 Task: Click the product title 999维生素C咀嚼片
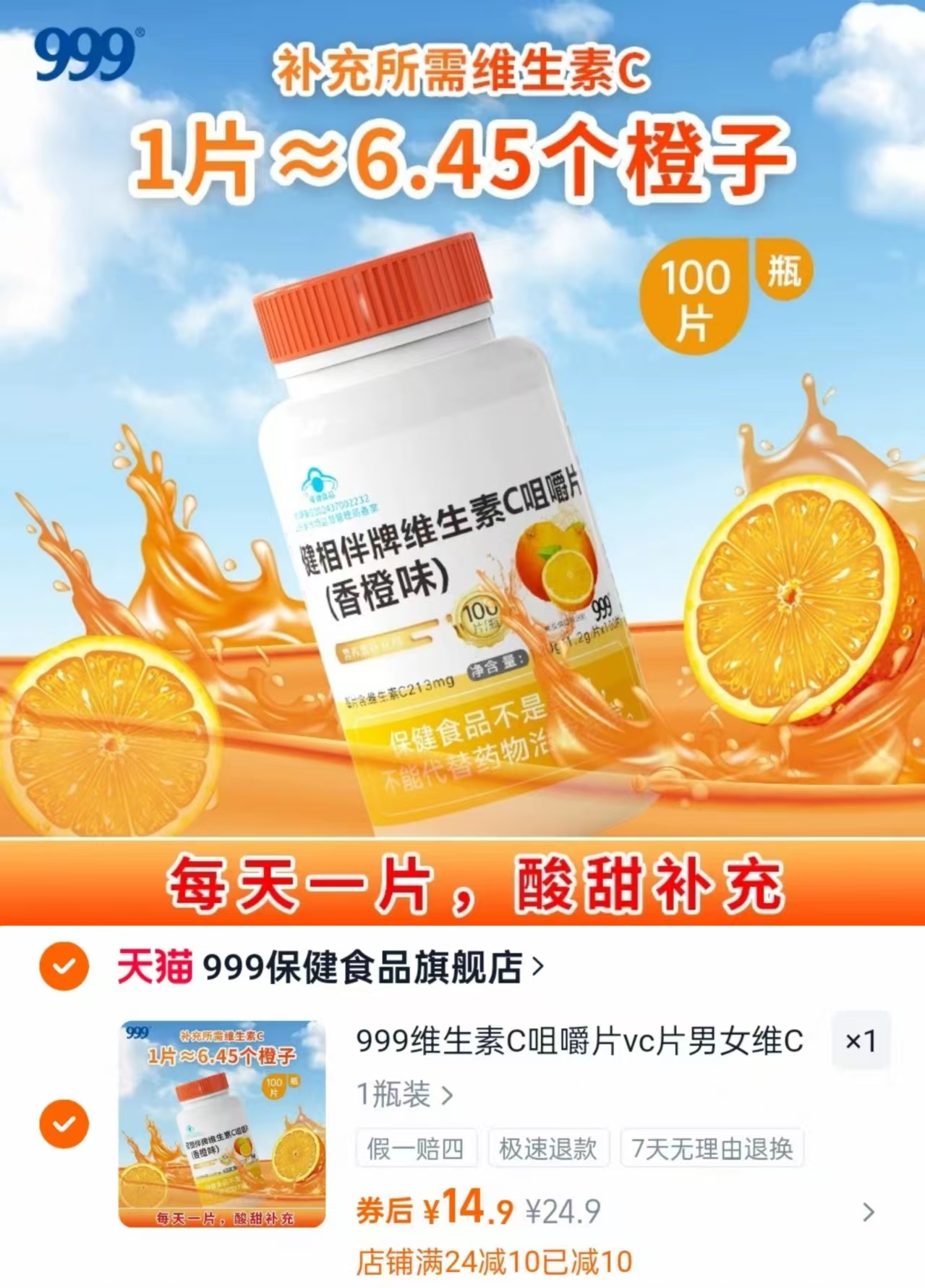pyautogui.click(x=571, y=1042)
